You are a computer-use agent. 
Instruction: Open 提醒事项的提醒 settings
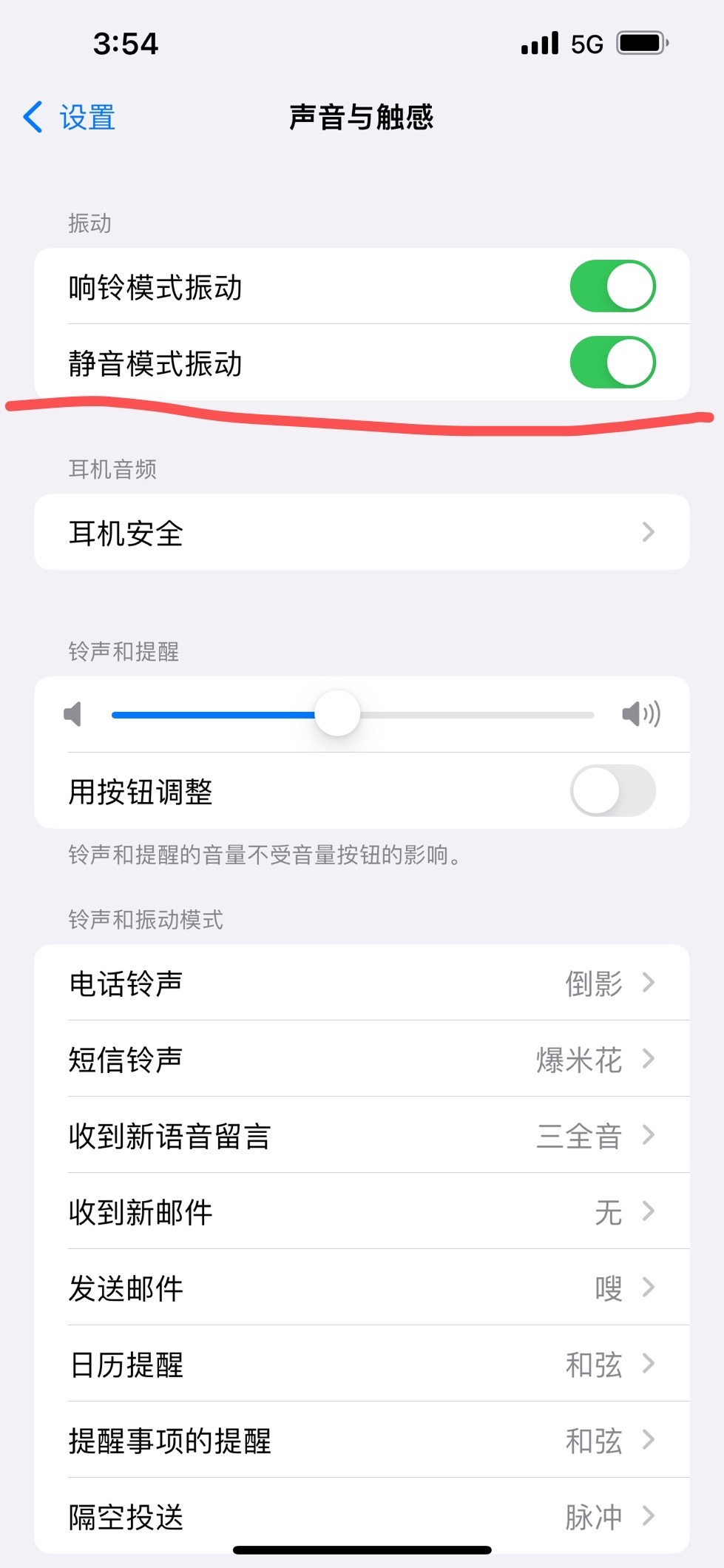(361, 1440)
